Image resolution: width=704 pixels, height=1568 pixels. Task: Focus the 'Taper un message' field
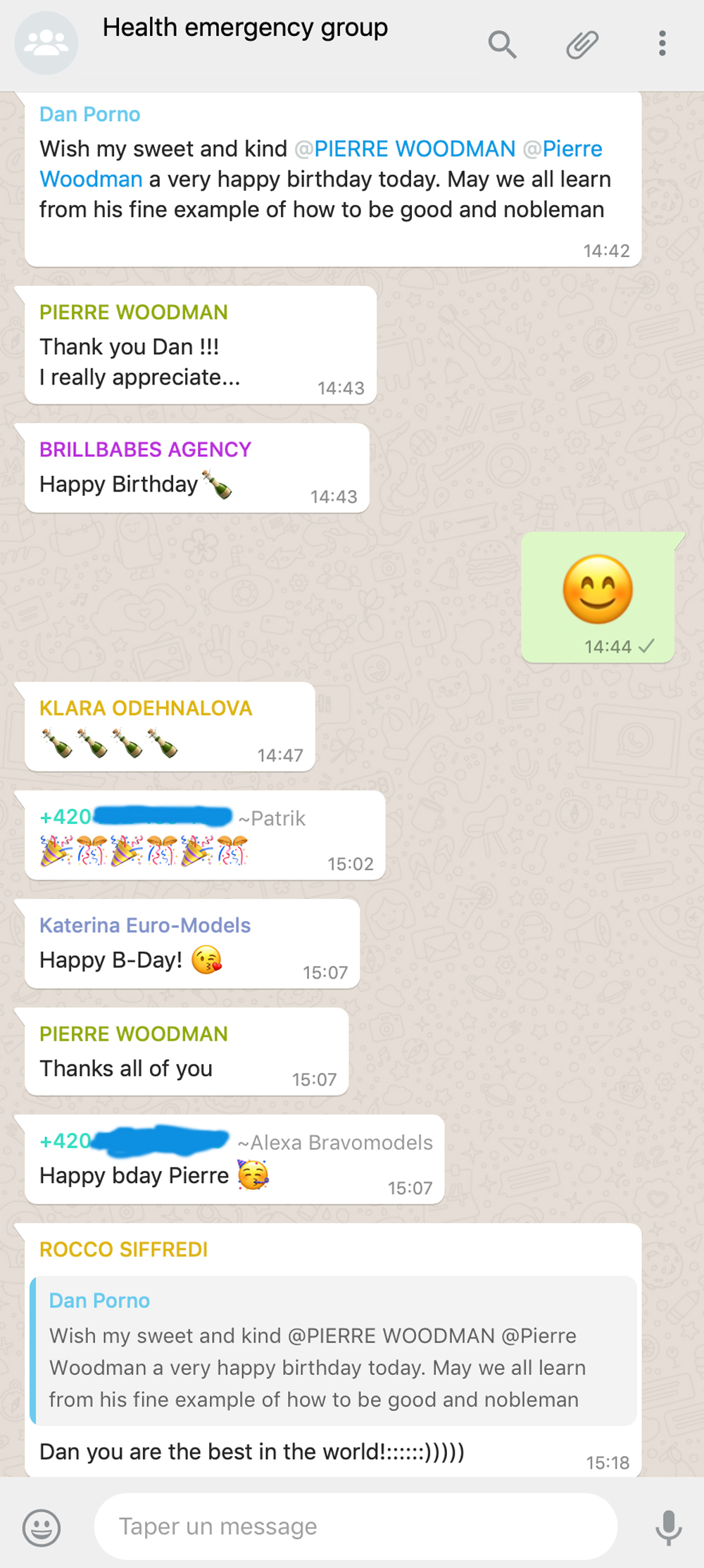(356, 1526)
